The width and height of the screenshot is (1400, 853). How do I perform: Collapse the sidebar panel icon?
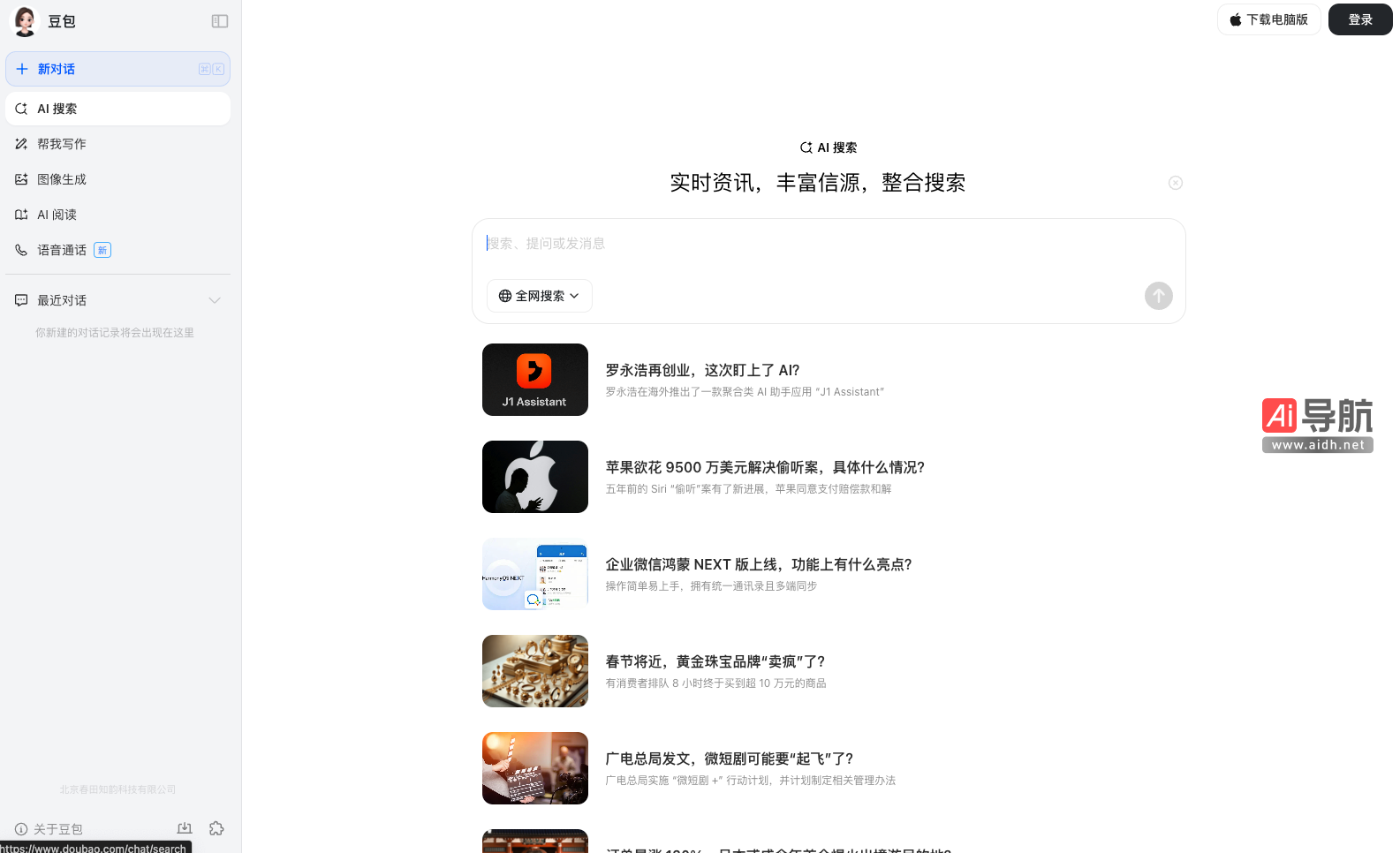[220, 21]
